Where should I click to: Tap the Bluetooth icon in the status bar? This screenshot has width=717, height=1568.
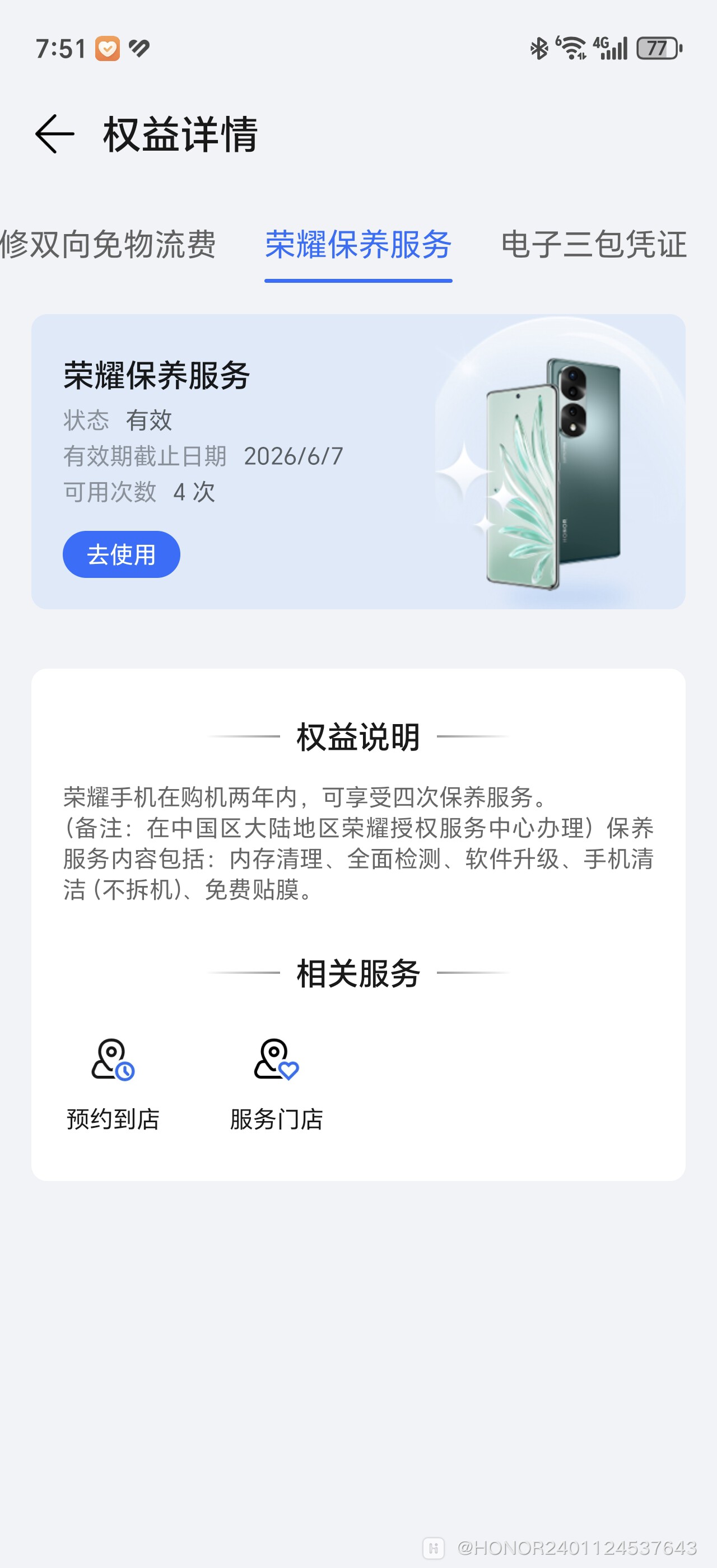click(x=538, y=48)
